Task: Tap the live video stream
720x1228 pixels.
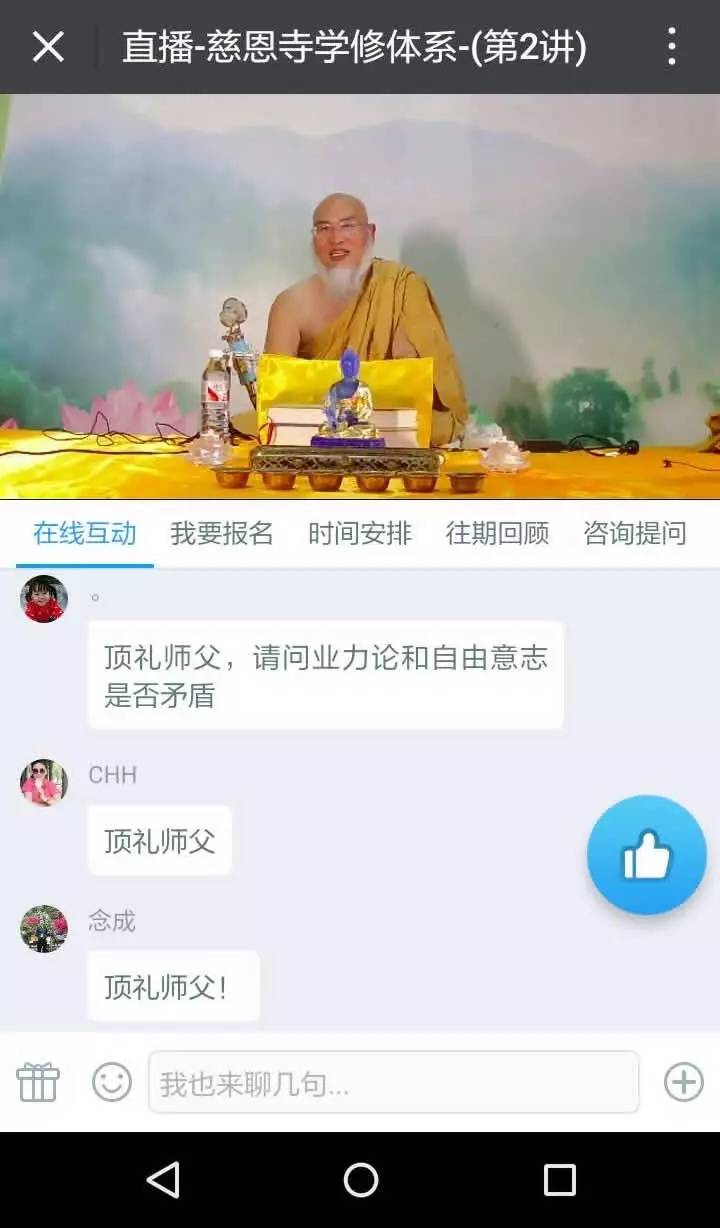Action: click(360, 297)
